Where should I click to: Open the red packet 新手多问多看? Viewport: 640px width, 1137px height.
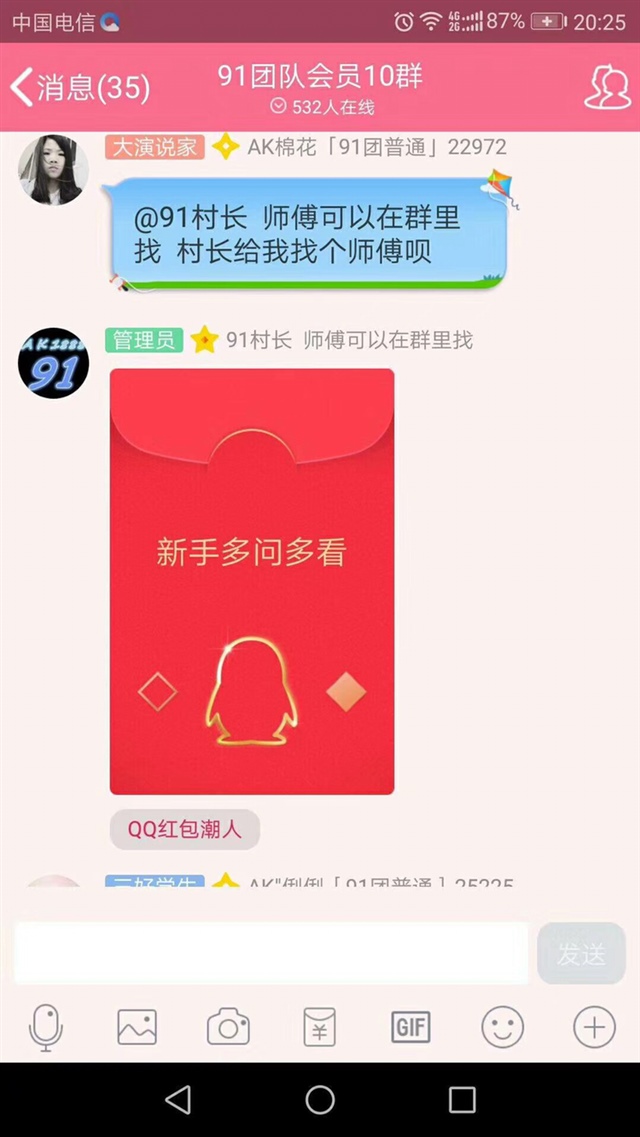(252, 581)
